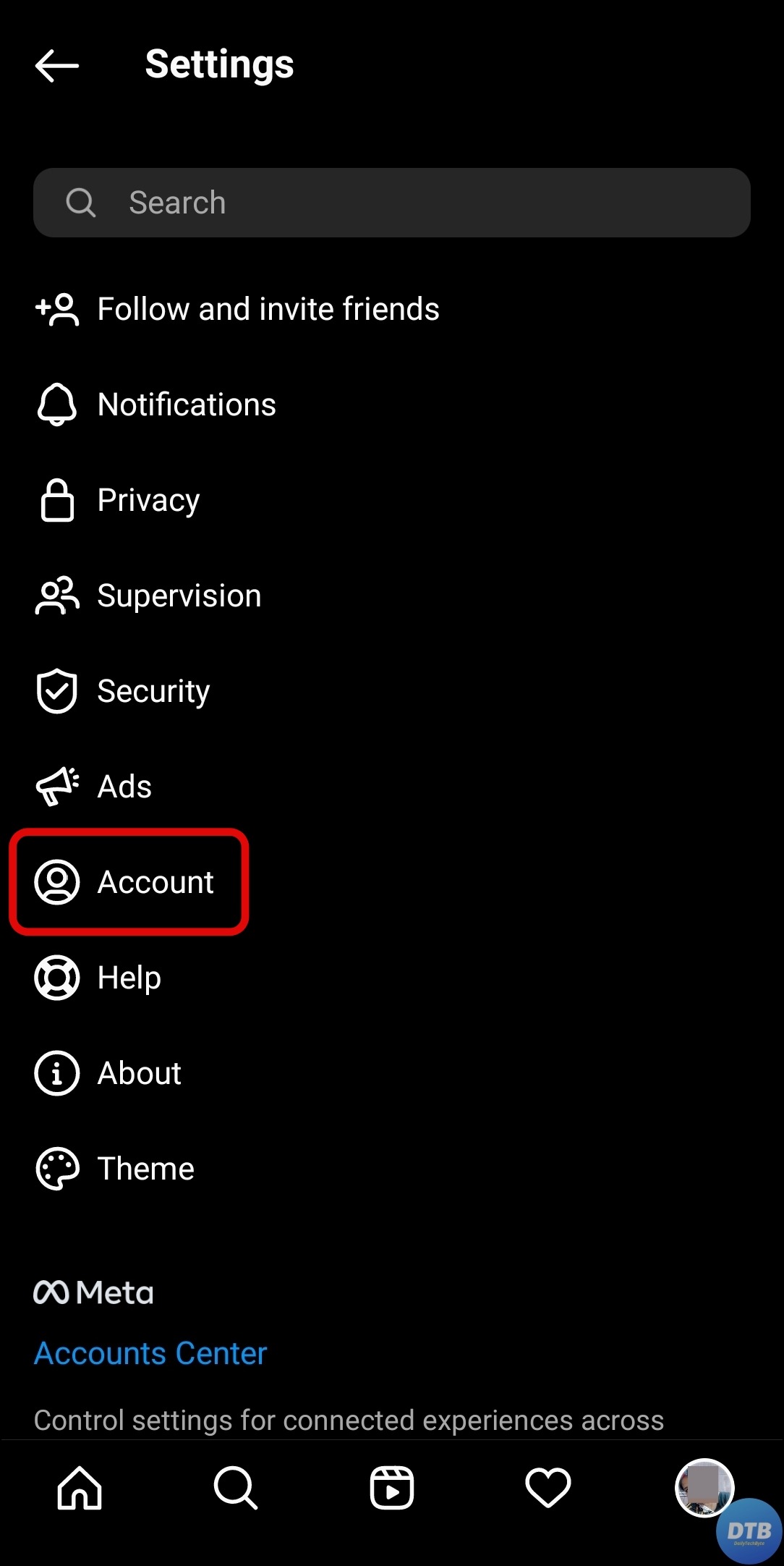The width and height of the screenshot is (784, 1566).
Task: Open the Accounts Center link
Action: [150, 1353]
